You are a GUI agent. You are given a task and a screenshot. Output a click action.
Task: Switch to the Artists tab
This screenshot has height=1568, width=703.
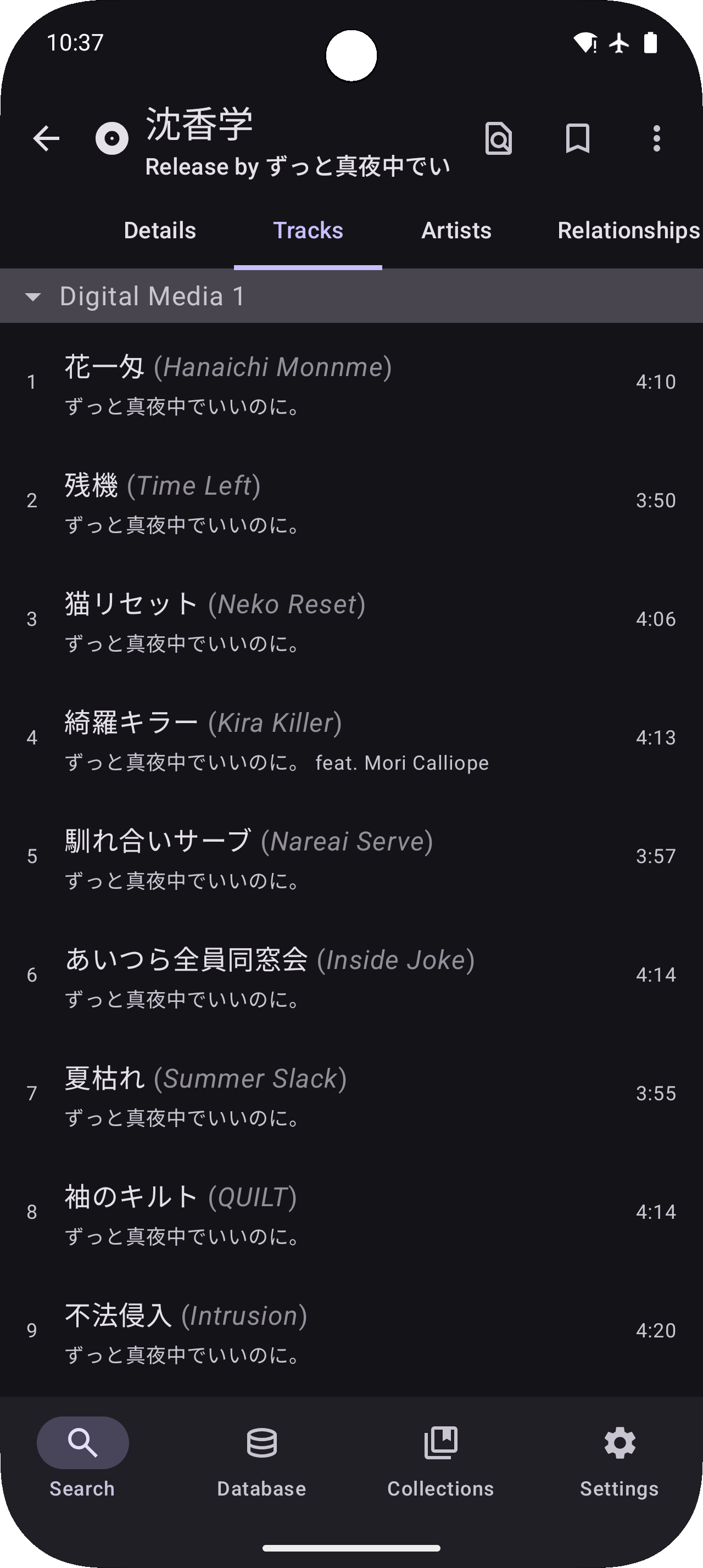pos(456,231)
